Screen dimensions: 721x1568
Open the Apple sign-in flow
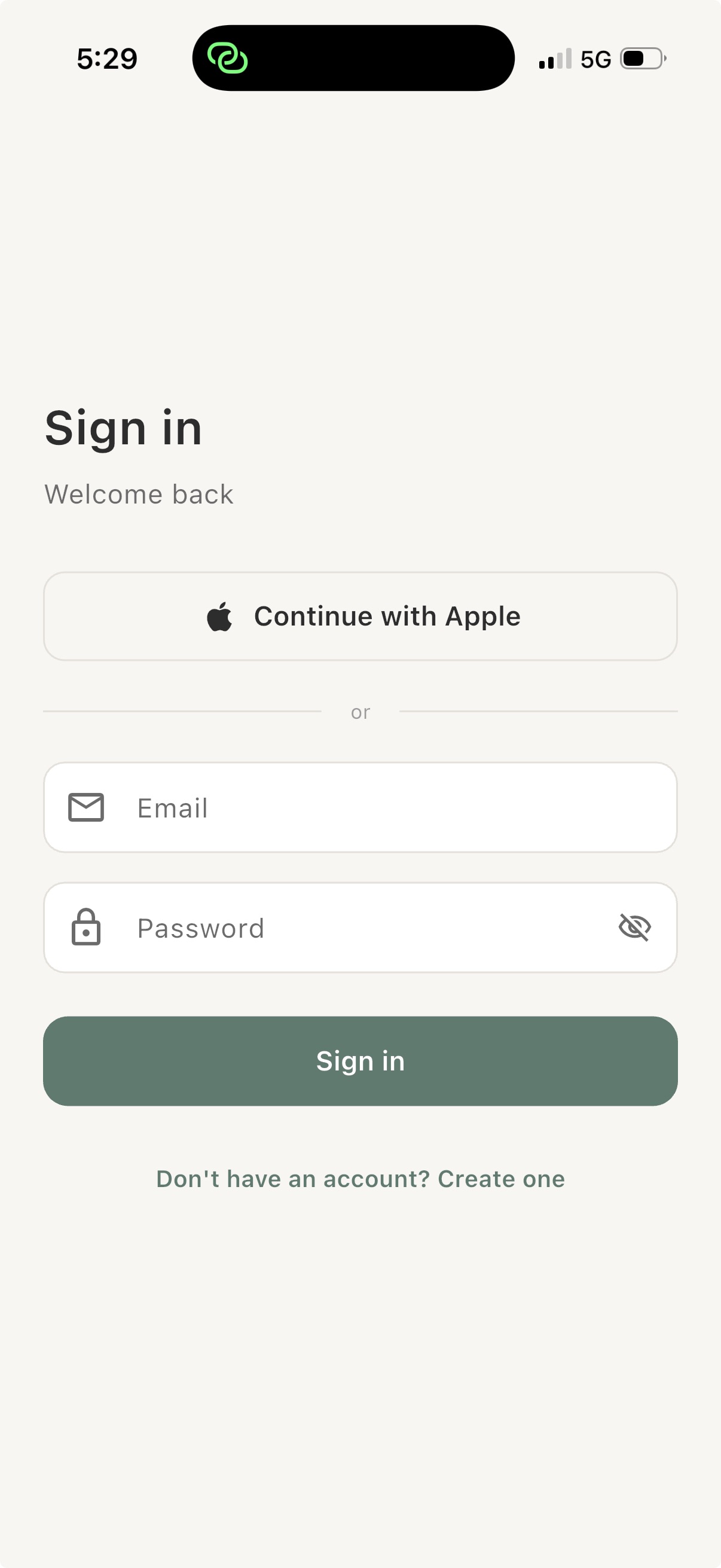(x=360, y=616)
